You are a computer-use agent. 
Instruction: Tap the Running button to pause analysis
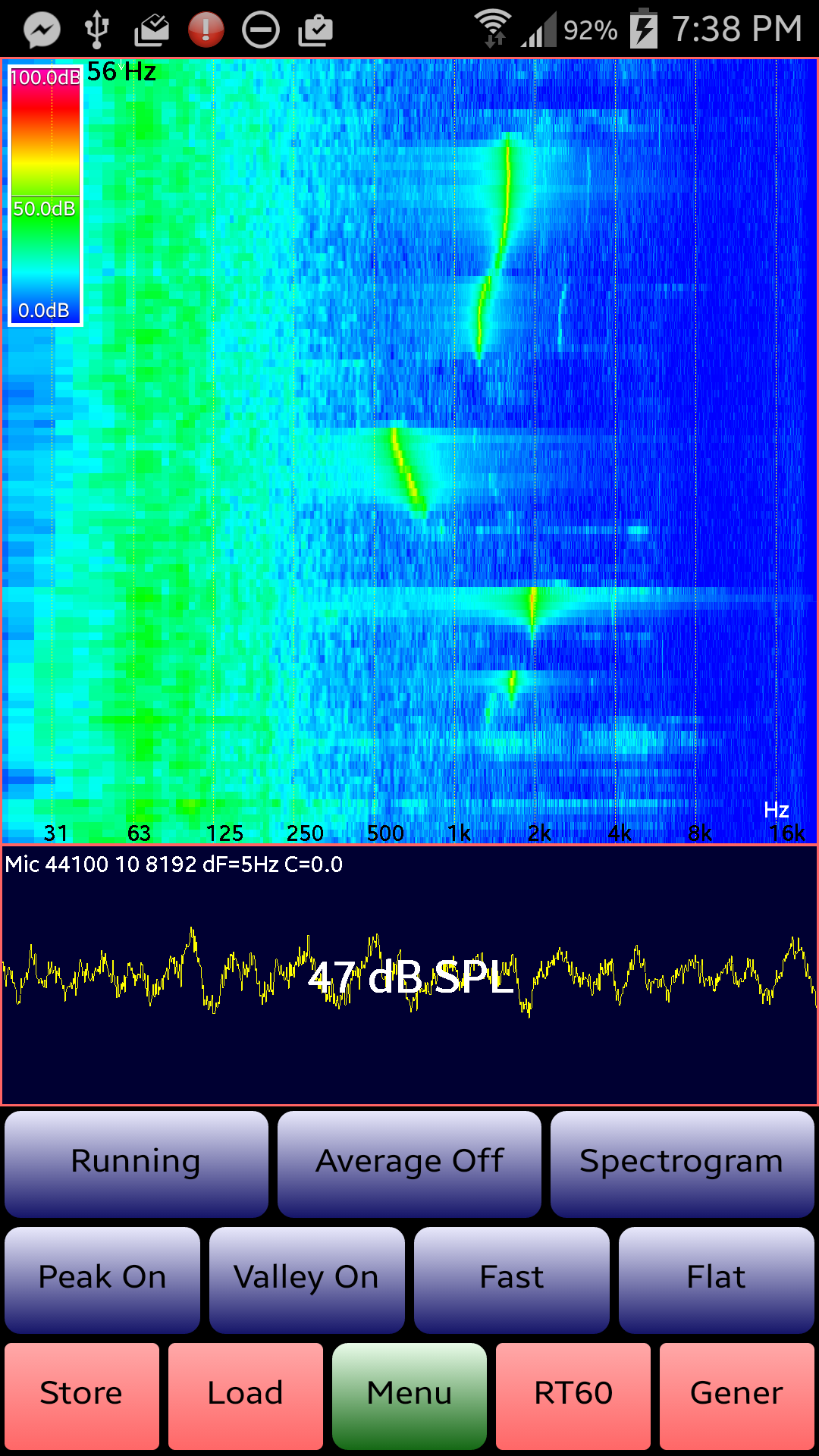click(x=136, y=1163)
